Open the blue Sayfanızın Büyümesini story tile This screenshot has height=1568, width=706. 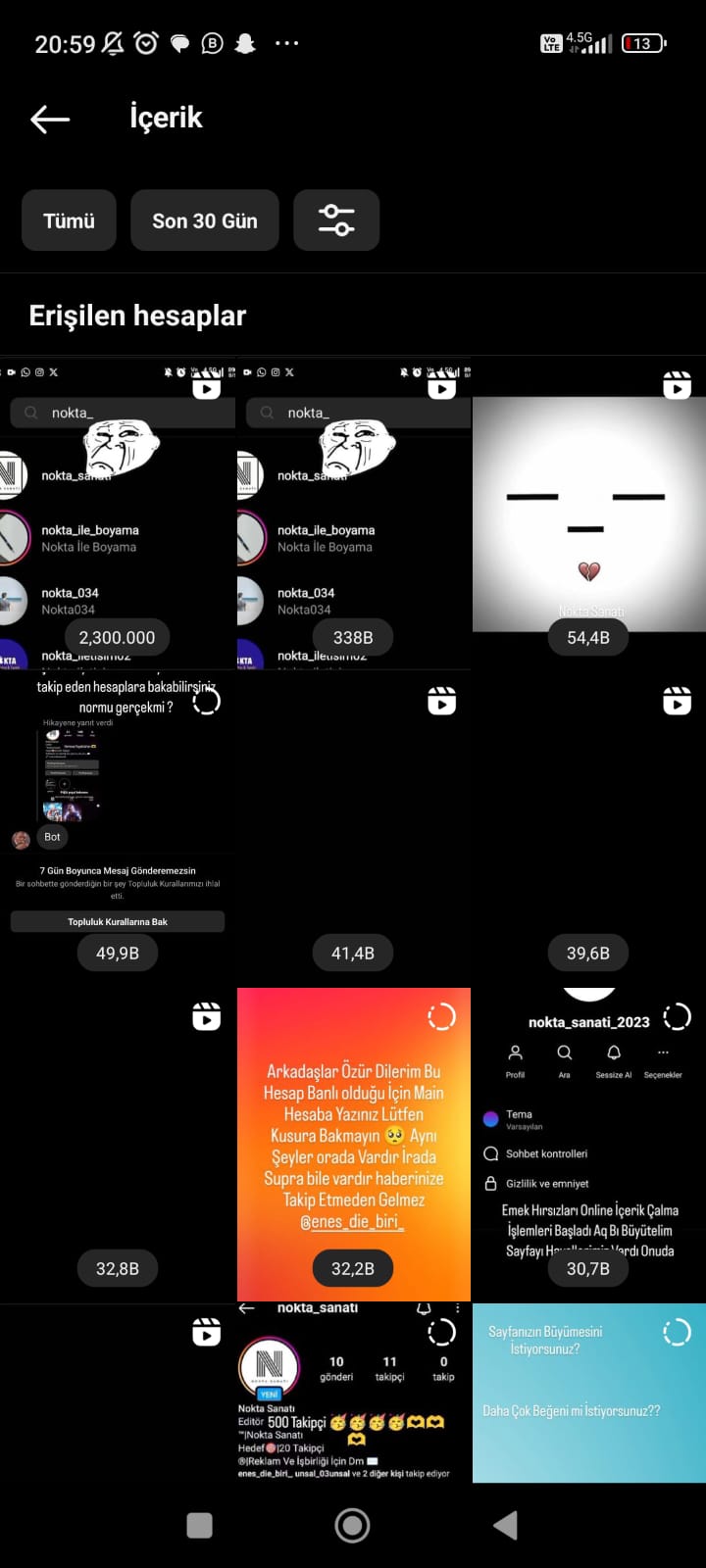589,1393
